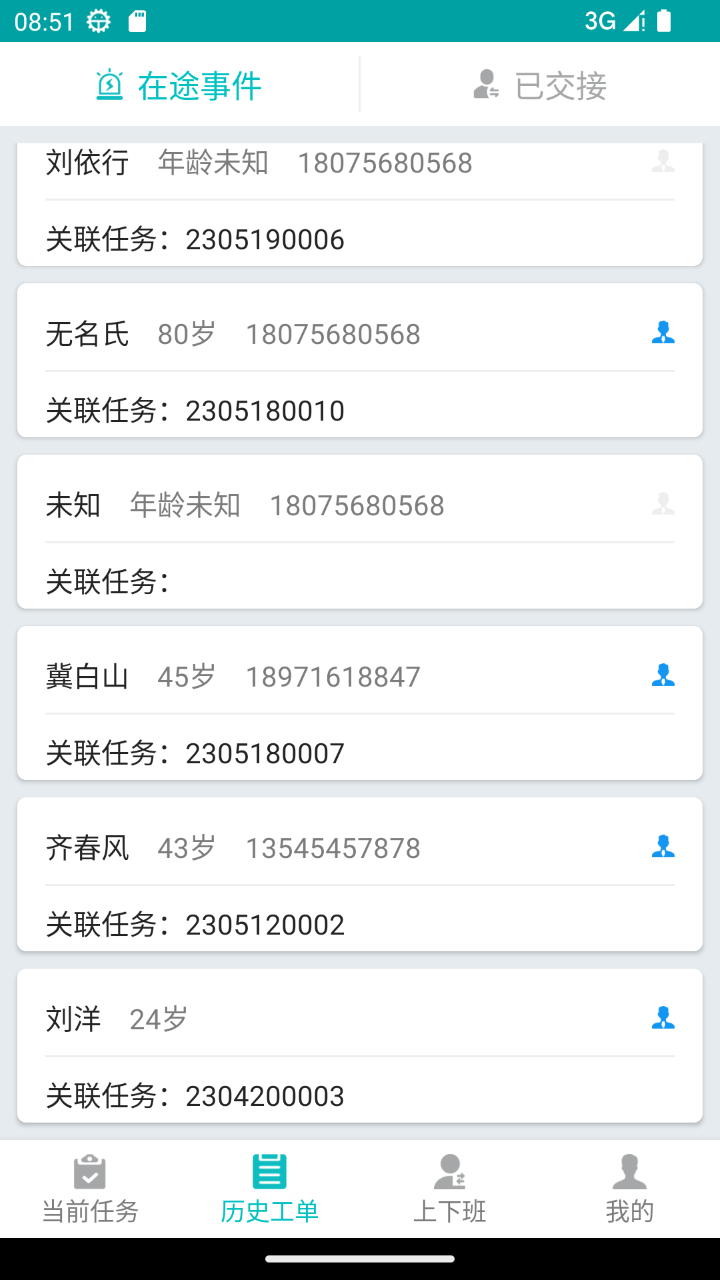Open the phone number 18971618847 on 冀白山 card

[x=334, y=676]
